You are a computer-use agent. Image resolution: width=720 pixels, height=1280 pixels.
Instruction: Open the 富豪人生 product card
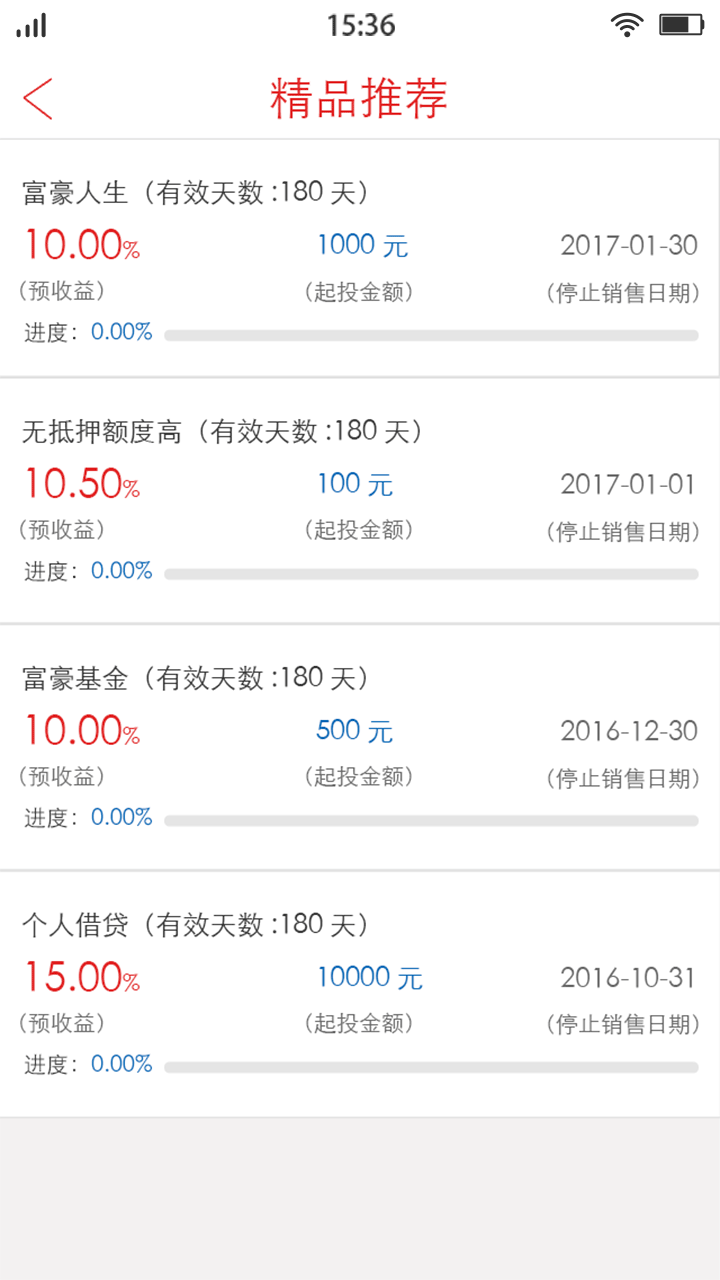point(360,258)
